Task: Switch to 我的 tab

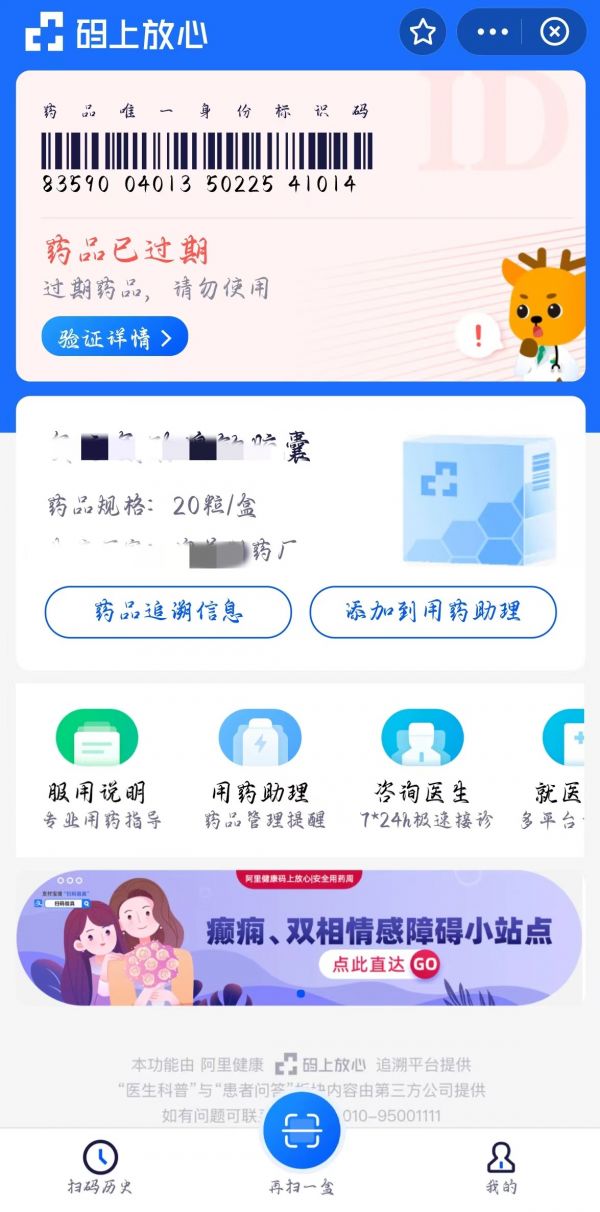Action: [x=501, y=1167]
